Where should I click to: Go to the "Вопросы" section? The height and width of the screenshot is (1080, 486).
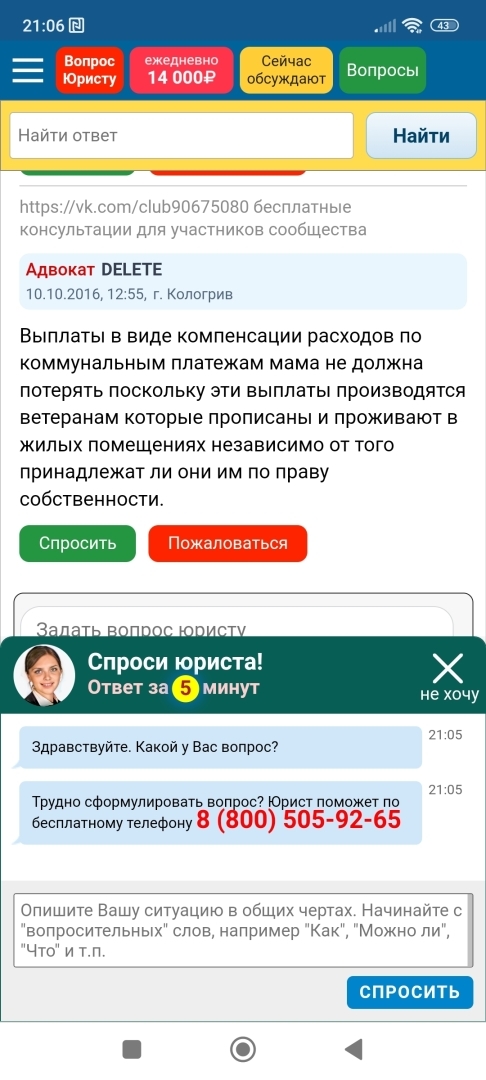click(383, 70)
